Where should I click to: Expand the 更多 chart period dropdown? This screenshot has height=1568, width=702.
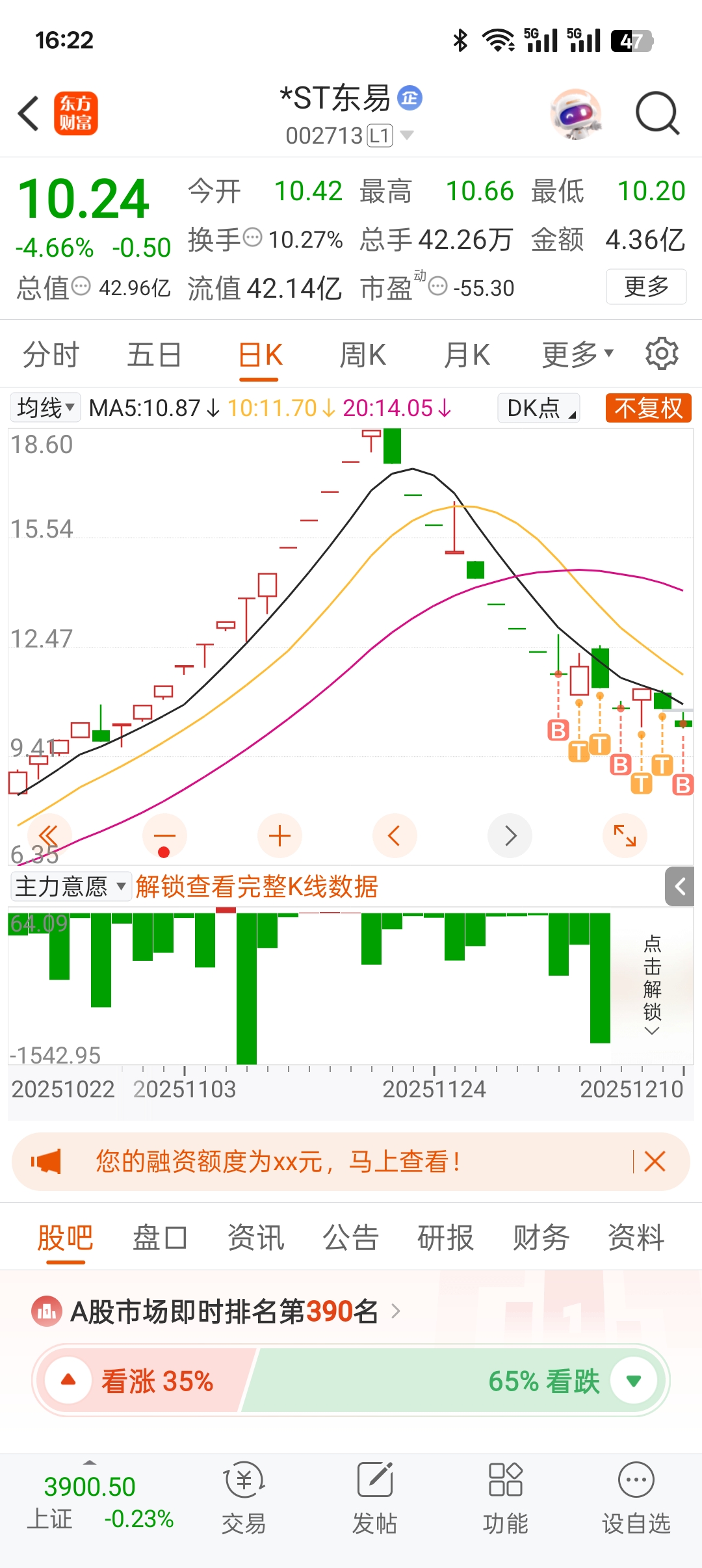[x=577, y=355]
